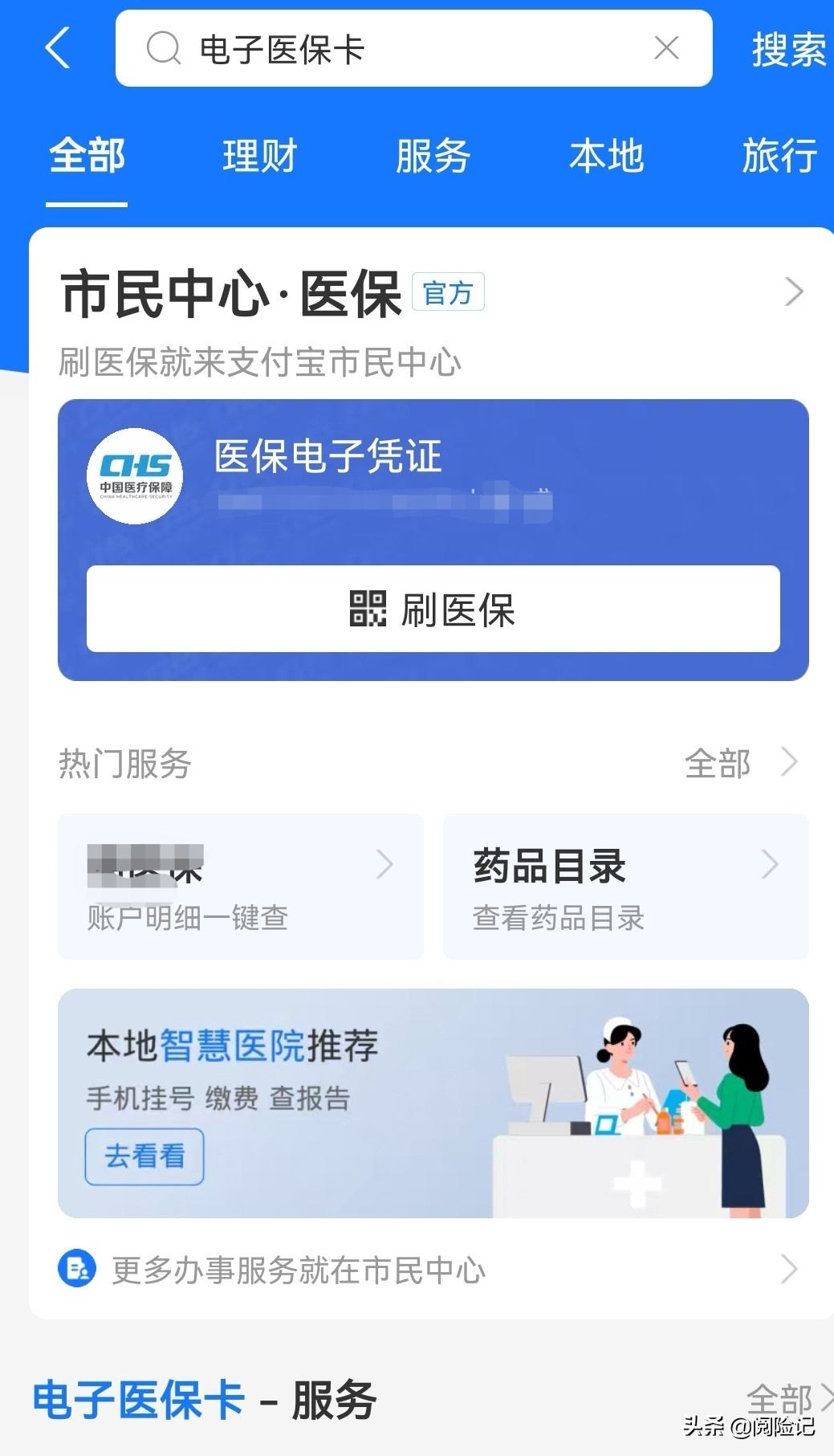View 全部 in 电子医保卡 服务 section
This screenshot has width=834, height=1456.
coord(787,1398)
